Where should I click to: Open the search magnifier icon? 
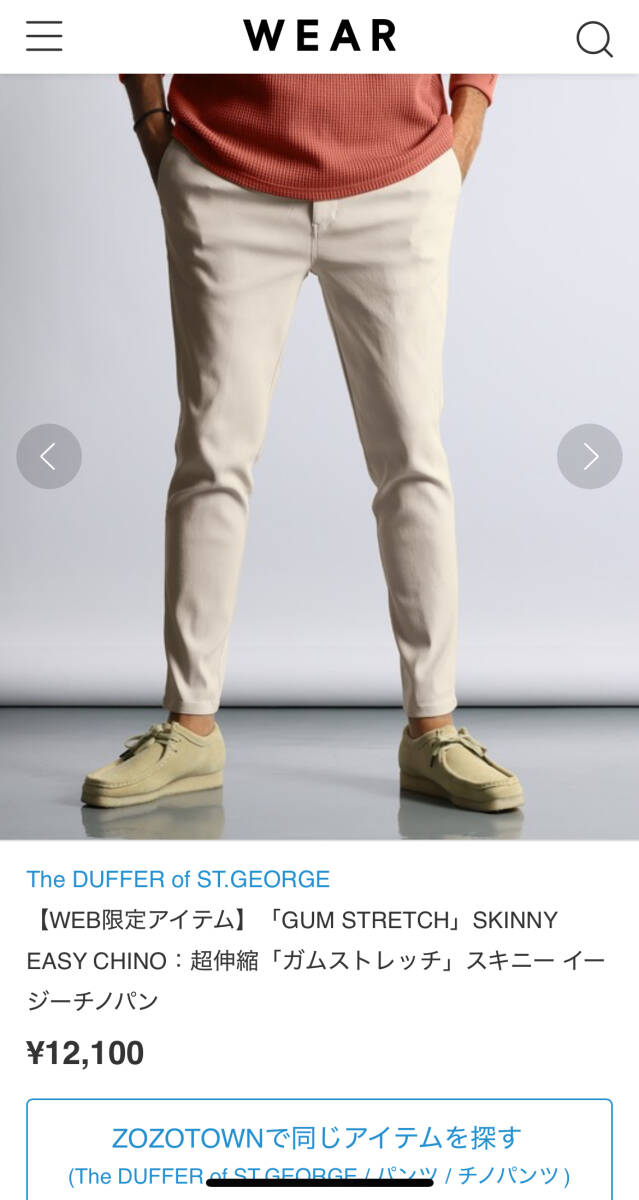(x=594, y=39)
